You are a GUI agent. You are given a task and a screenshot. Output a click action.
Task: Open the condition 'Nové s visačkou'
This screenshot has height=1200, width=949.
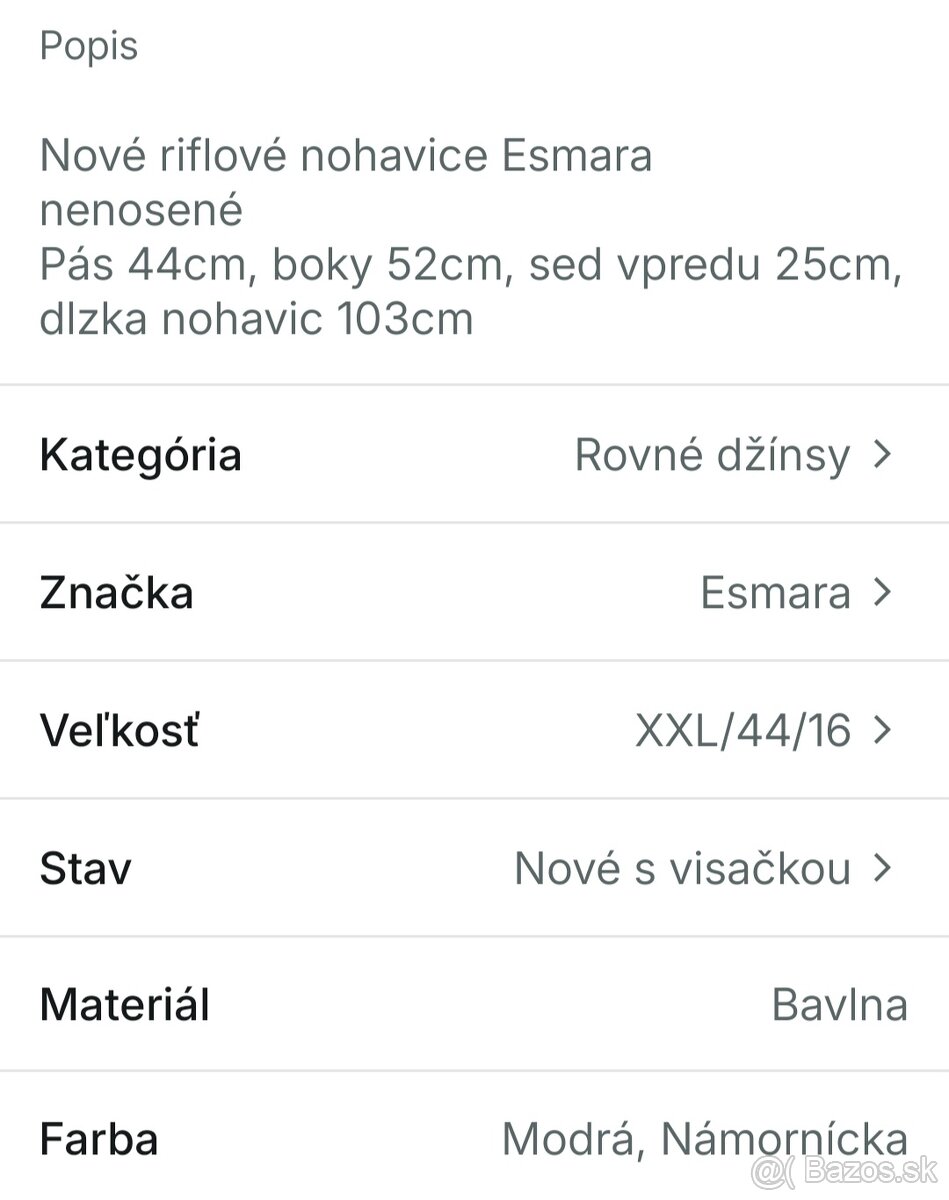coord(681,868)
